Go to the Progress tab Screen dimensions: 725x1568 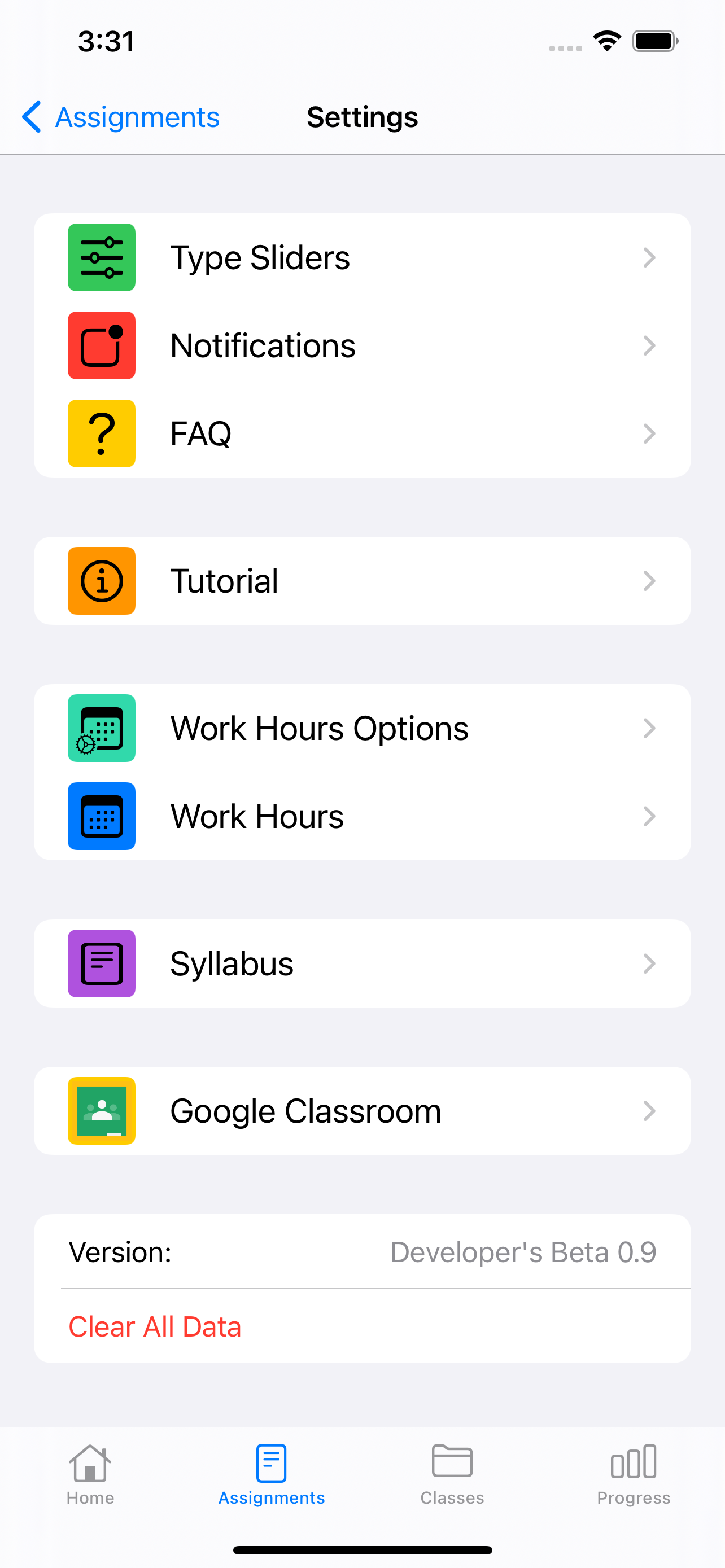(633, 1474)
